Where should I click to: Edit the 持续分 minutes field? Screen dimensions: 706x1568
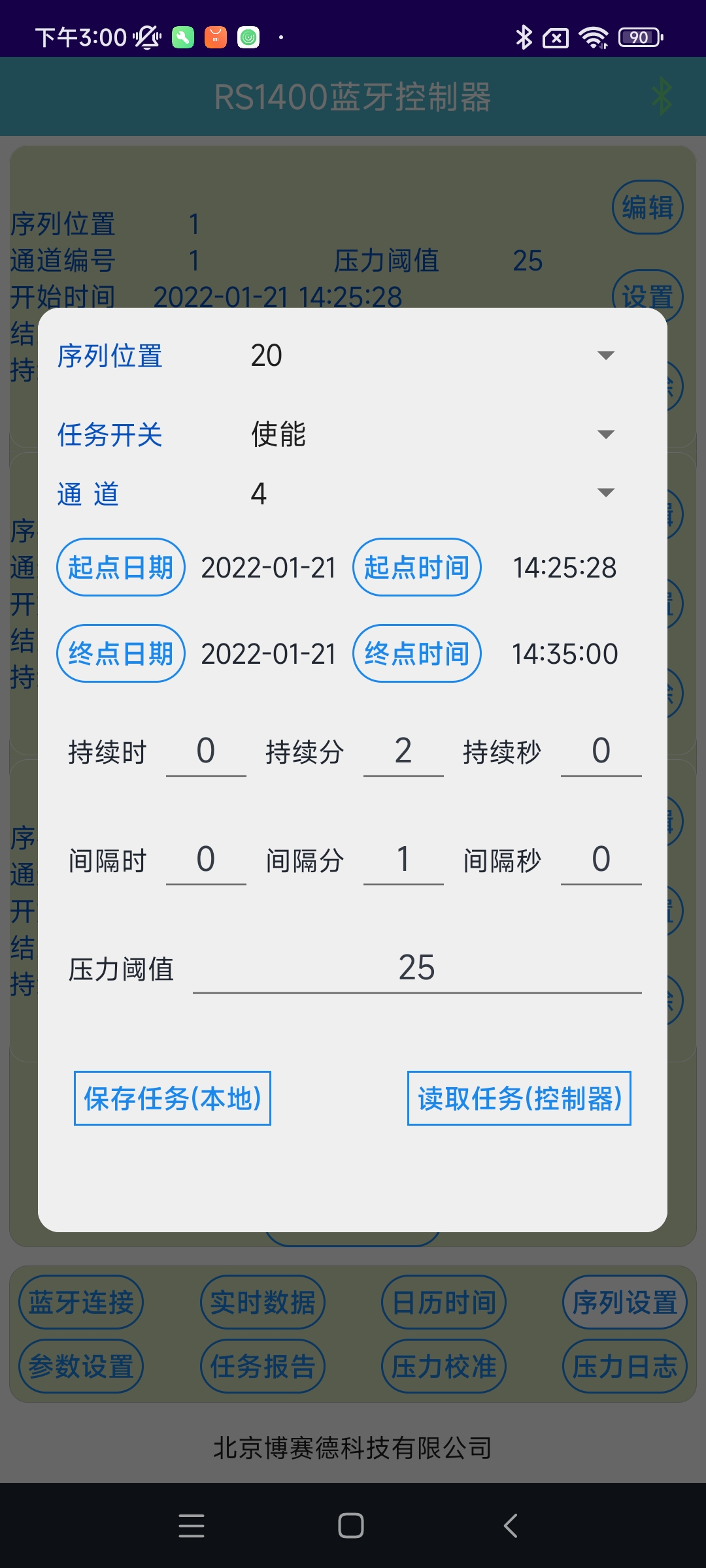pos(403,751)
